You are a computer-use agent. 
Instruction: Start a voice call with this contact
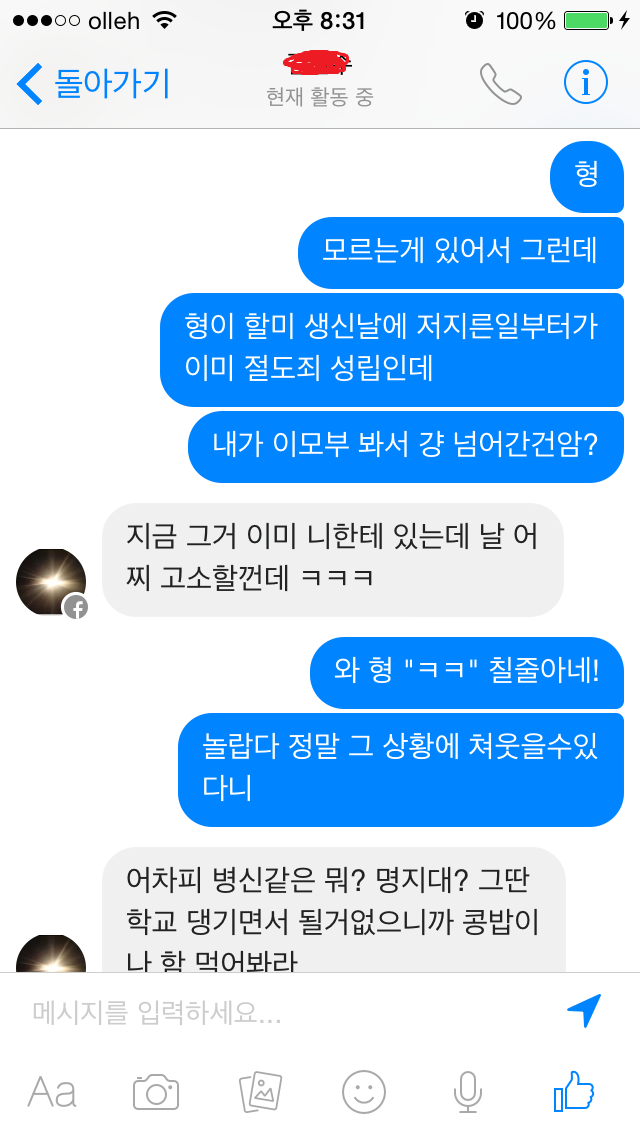(x=501, y=84)
